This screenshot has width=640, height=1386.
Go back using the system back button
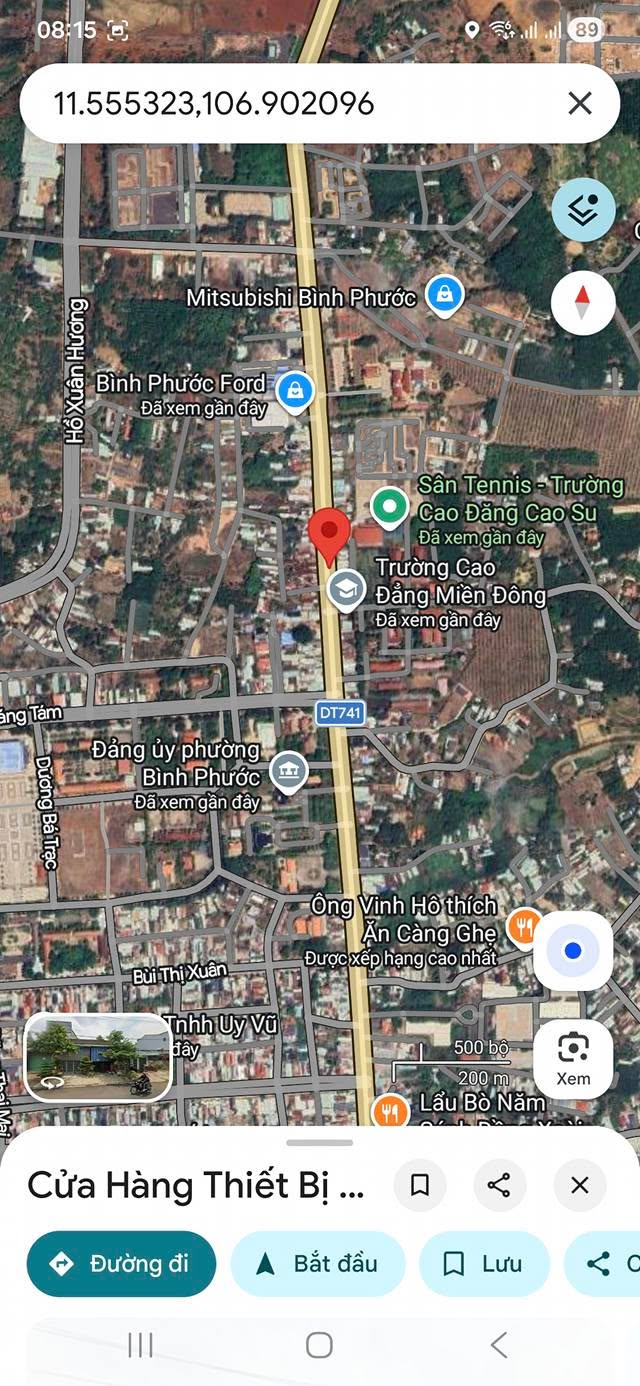click(x=498, y=1345)
